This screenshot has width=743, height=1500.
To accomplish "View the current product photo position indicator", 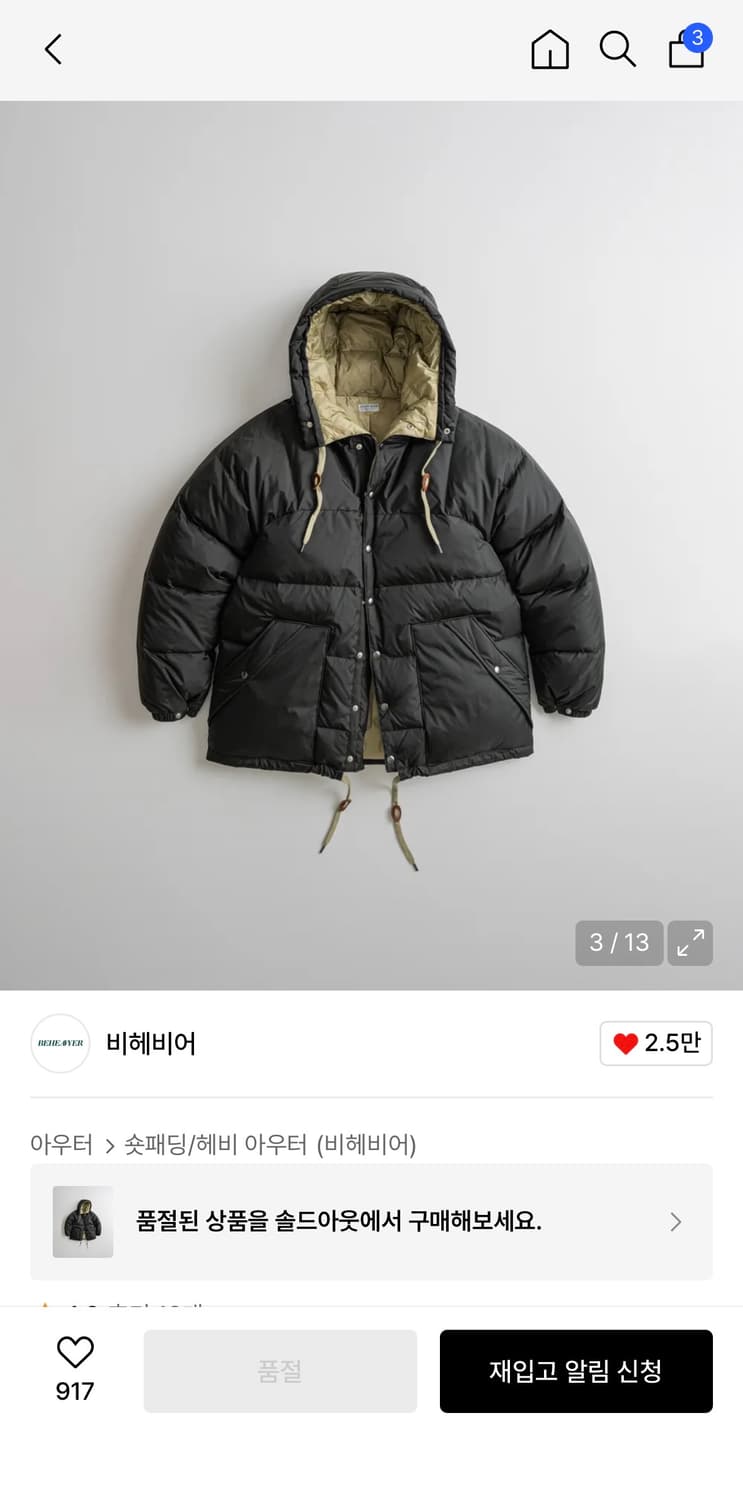I will click(619, 942).
